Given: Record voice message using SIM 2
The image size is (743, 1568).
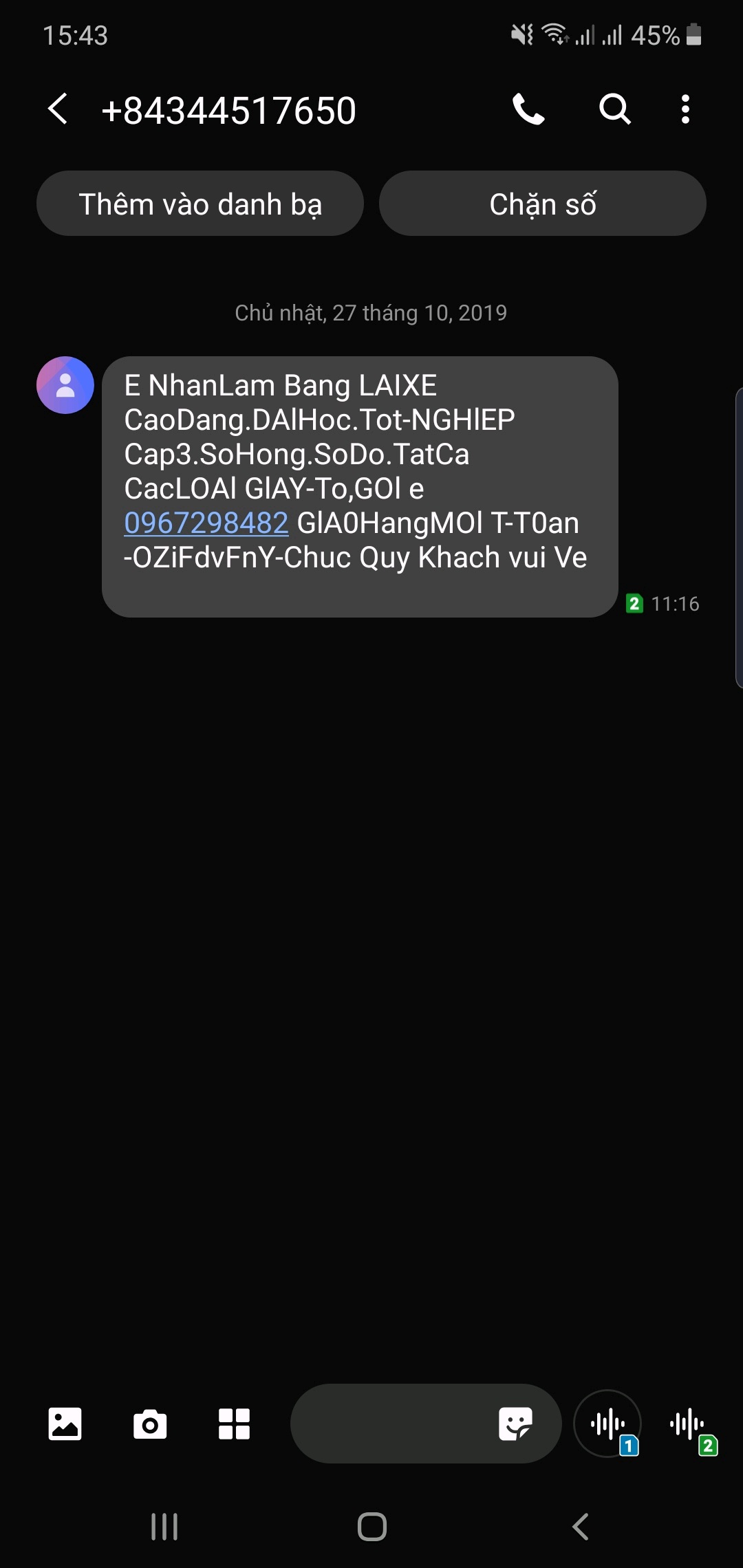Looking at the screenshot, I should point(688,1424).
